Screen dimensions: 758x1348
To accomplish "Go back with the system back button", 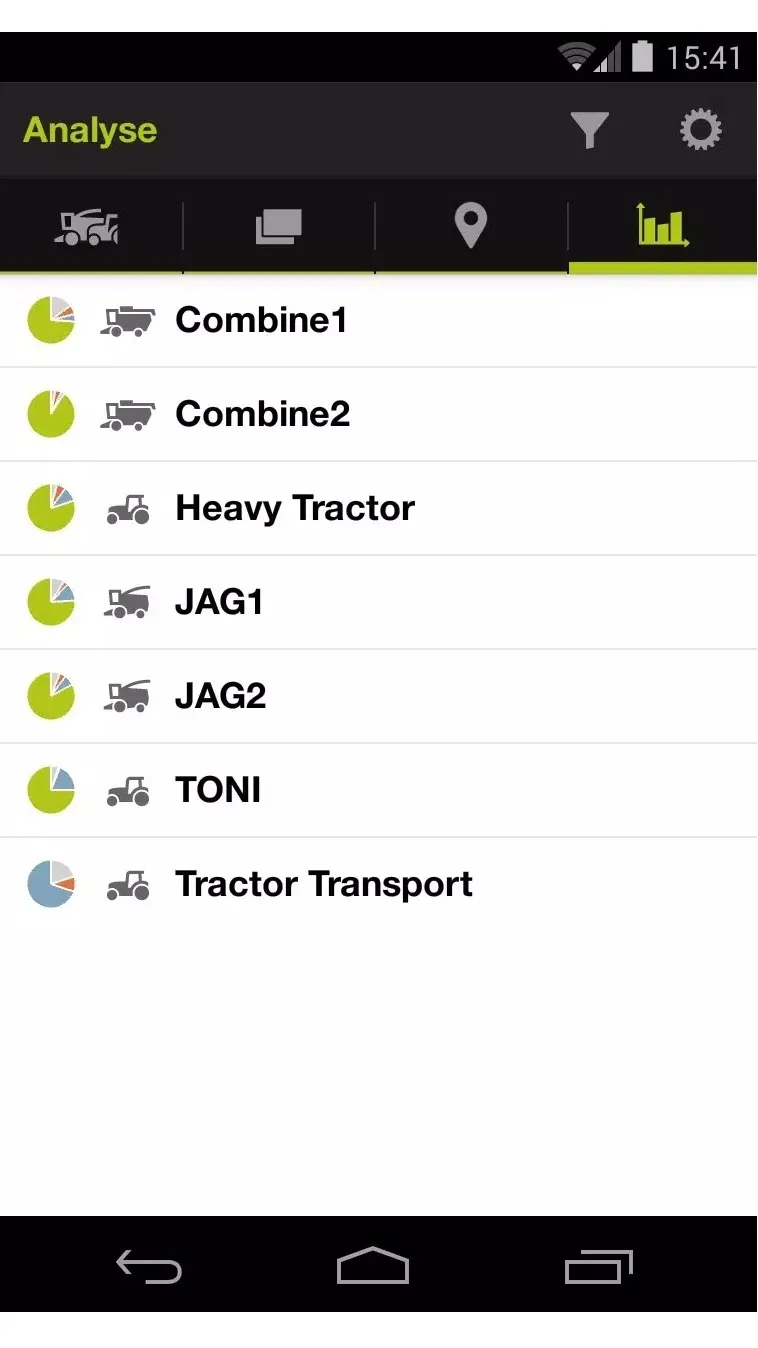I will 149,1266.
